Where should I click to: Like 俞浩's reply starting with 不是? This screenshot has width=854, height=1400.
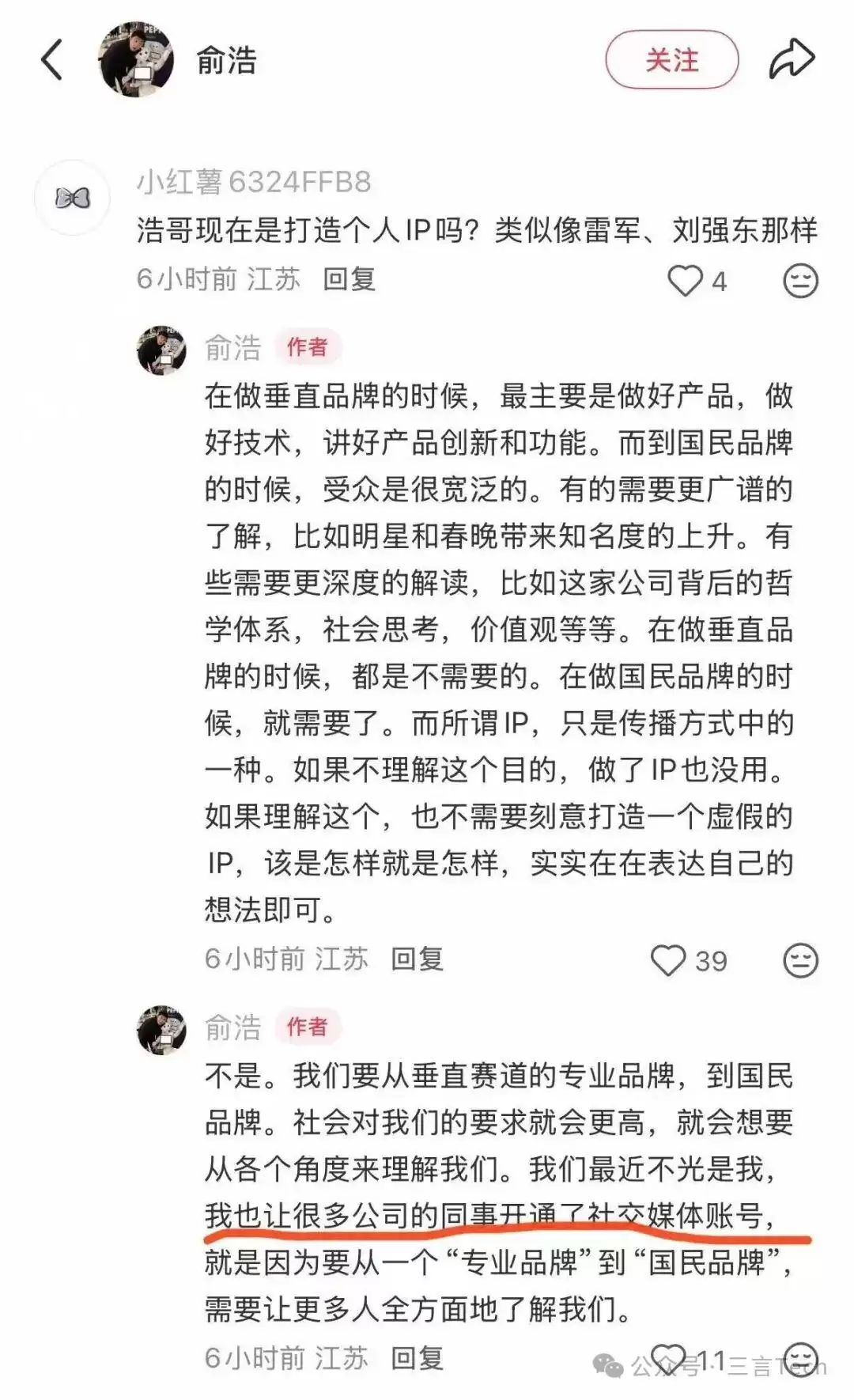tap(668, 1358)
